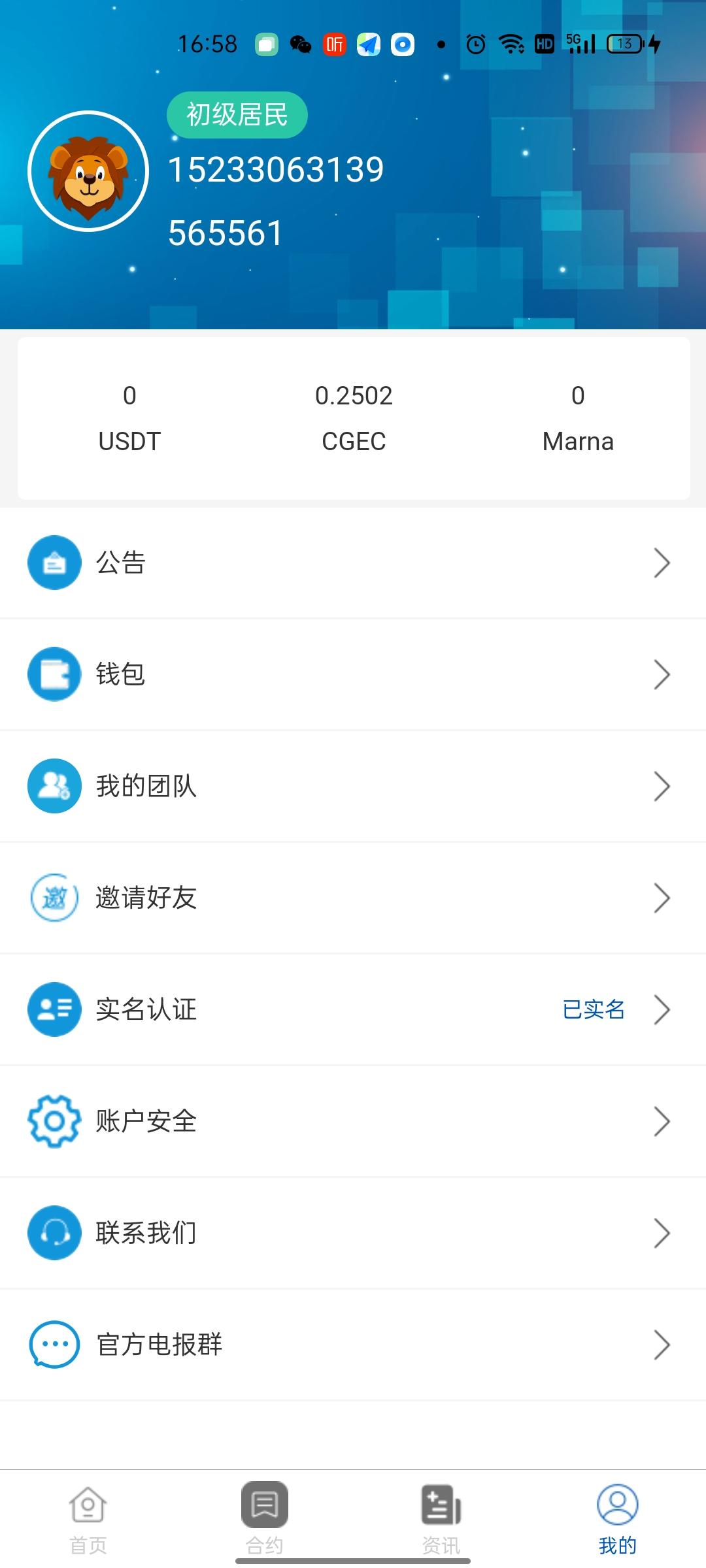The height and width of the screenshot is (1568, 706).
Task: Toggle the 我的 profile tab icon
Action: (617, 1503)
